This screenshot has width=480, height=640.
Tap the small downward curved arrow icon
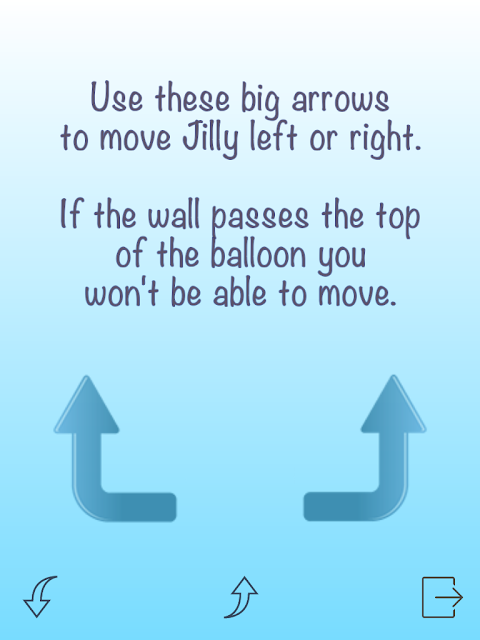click(x=40, y=596)
